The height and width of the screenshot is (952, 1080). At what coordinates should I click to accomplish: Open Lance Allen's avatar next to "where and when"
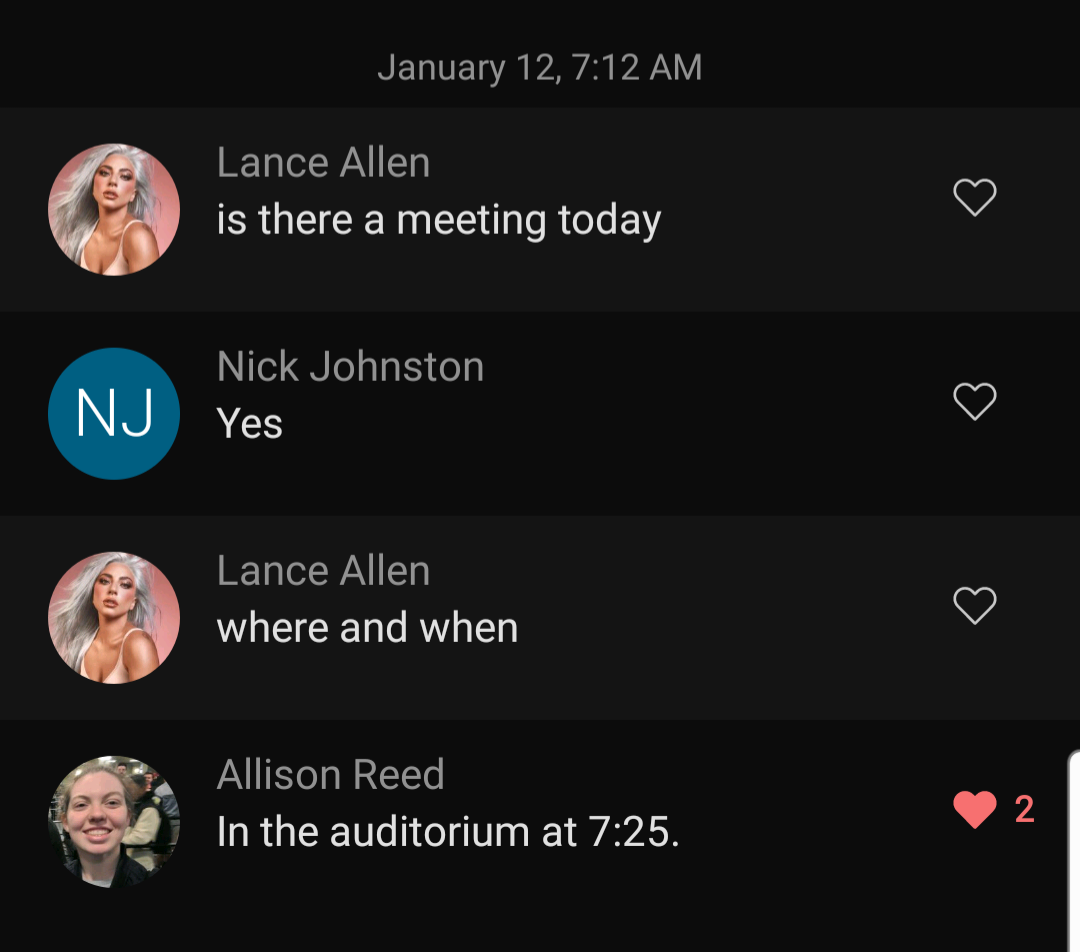pyautogui.click(x=114, y=617)
